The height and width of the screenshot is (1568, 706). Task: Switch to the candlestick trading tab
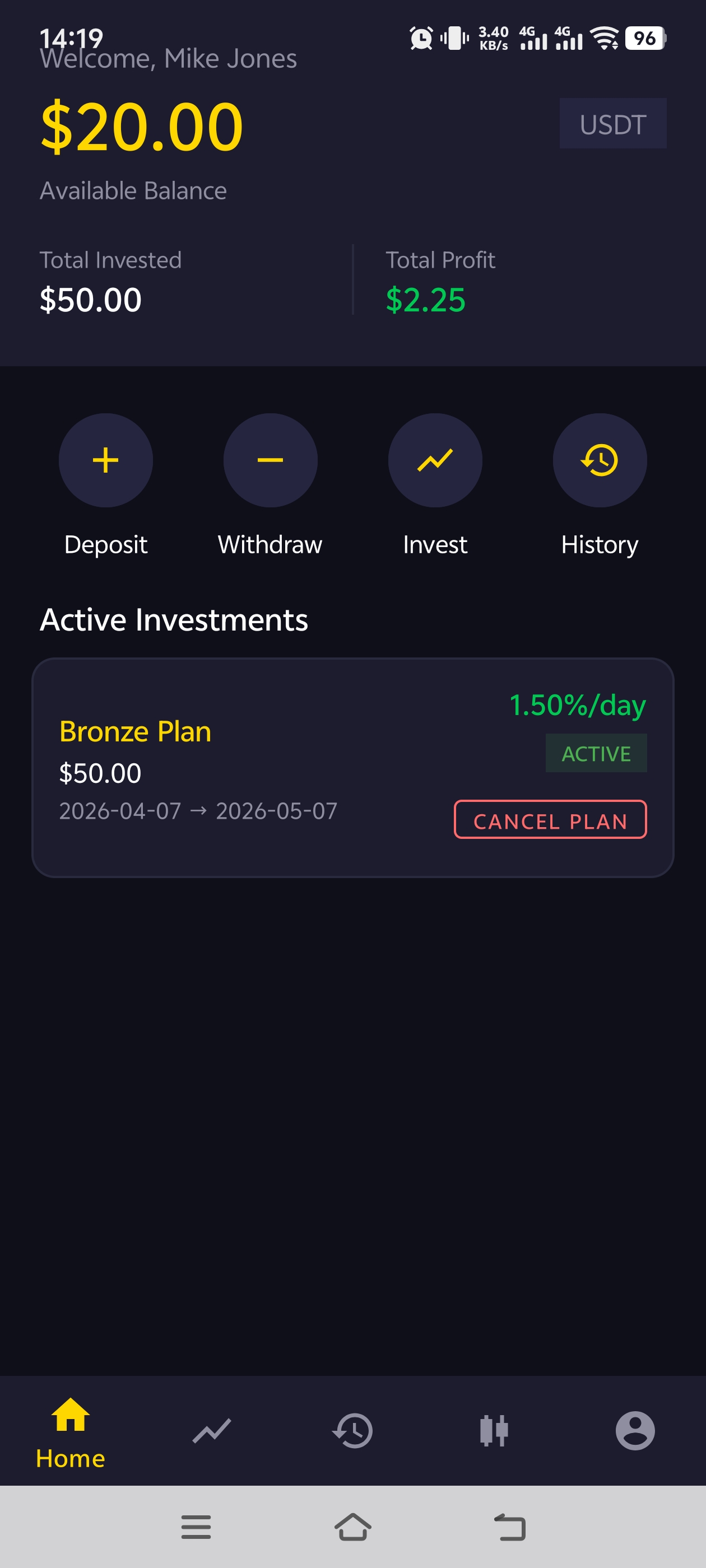(494, 1430)
